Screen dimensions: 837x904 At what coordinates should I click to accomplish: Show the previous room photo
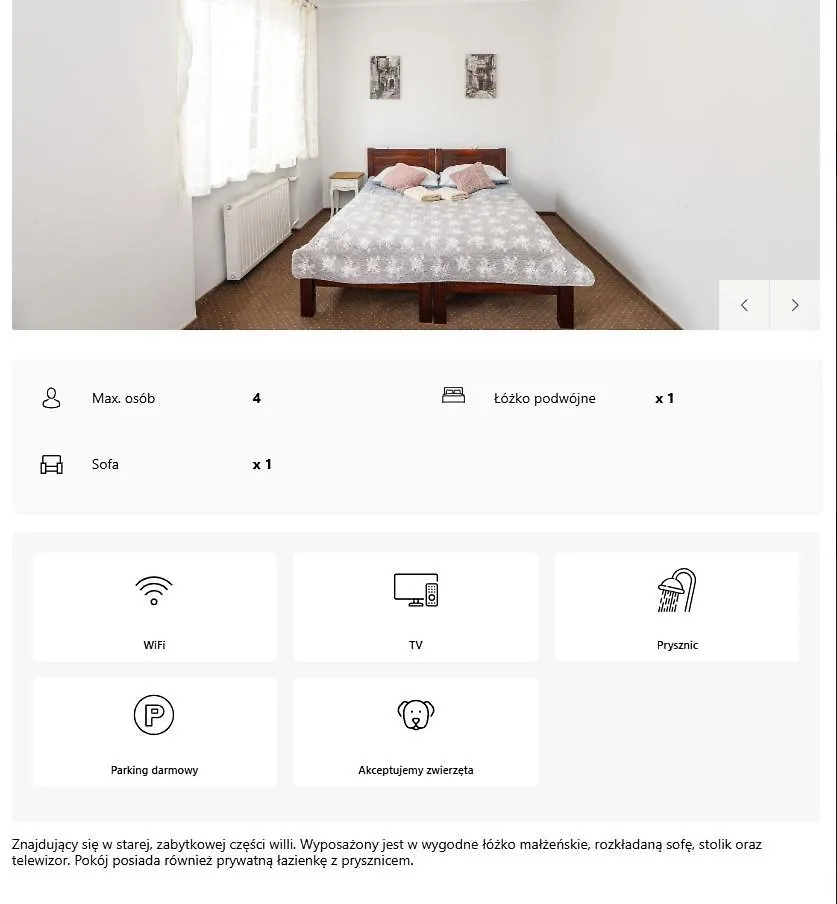pyautogui.click(x=744, y=305)
